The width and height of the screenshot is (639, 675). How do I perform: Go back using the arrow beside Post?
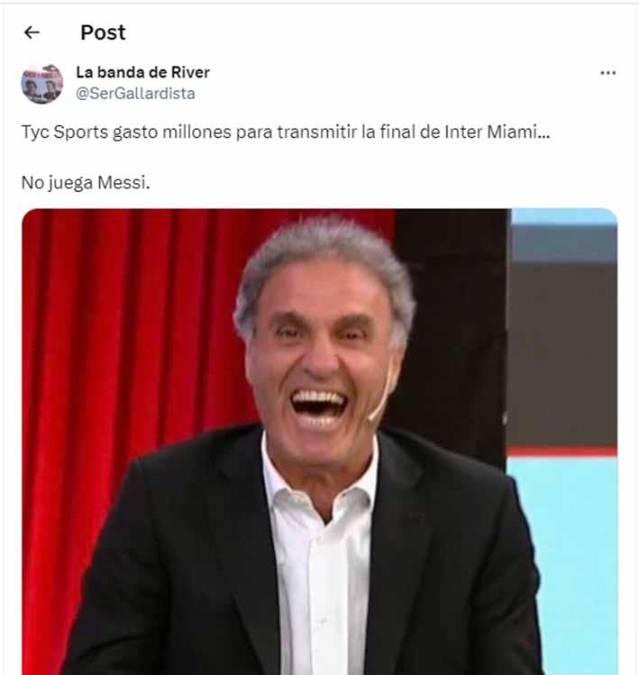coord(32,32)
